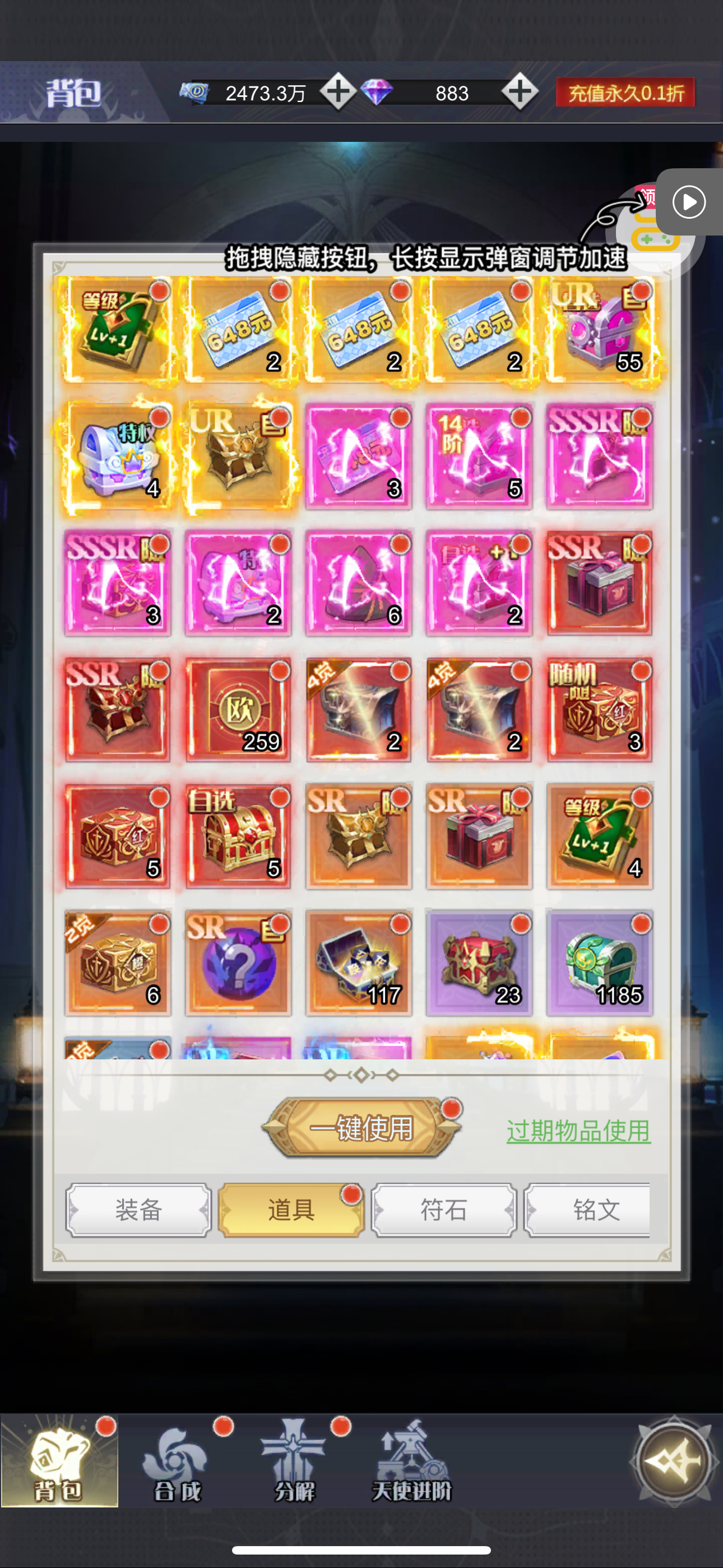Select the 道具 tab
The height and width of the screenshot is (1568, 723).
pyautogui.click(x=291, y=1210)
